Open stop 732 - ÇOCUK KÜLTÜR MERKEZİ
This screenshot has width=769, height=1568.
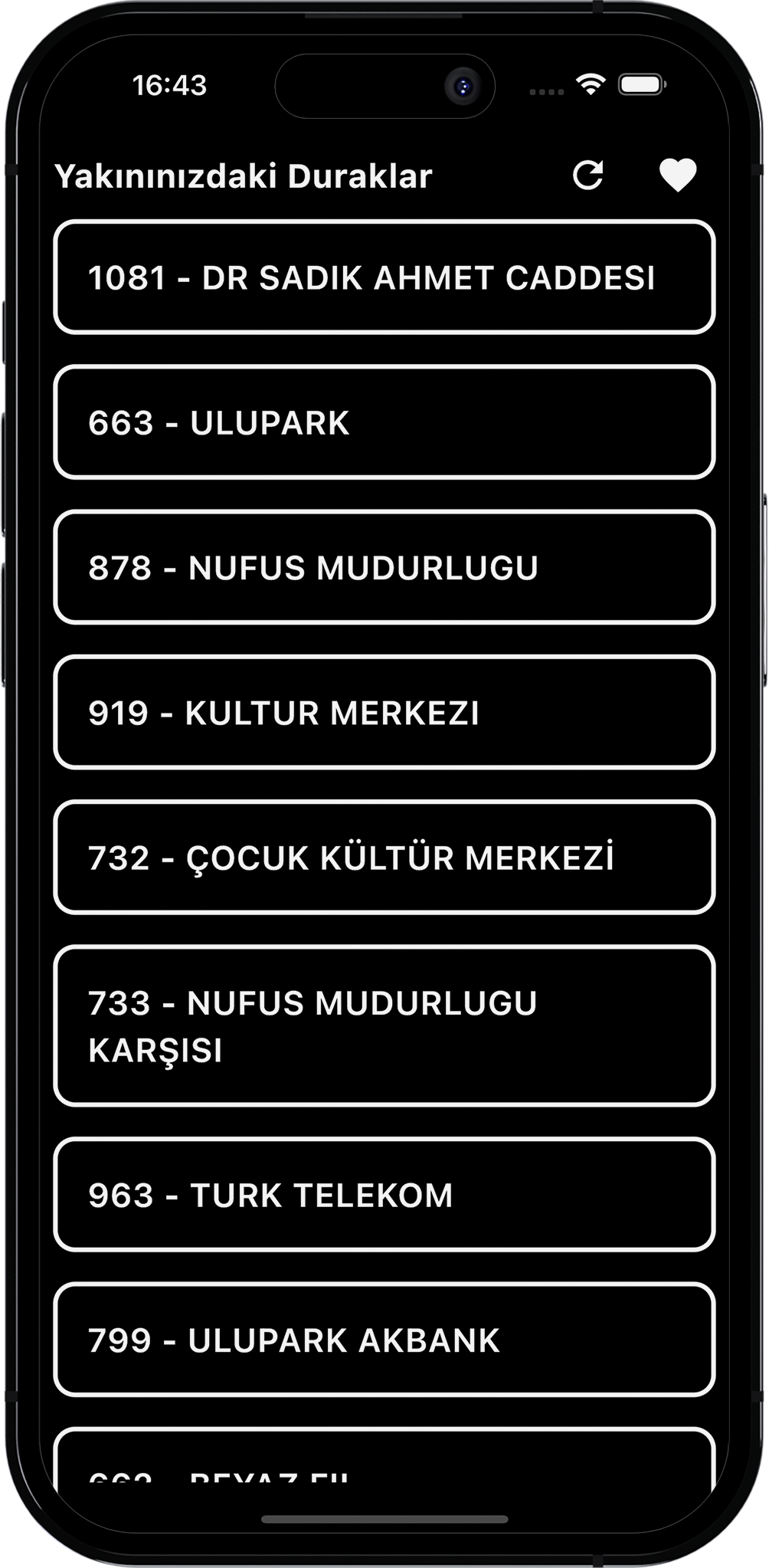tap(384, 857)
